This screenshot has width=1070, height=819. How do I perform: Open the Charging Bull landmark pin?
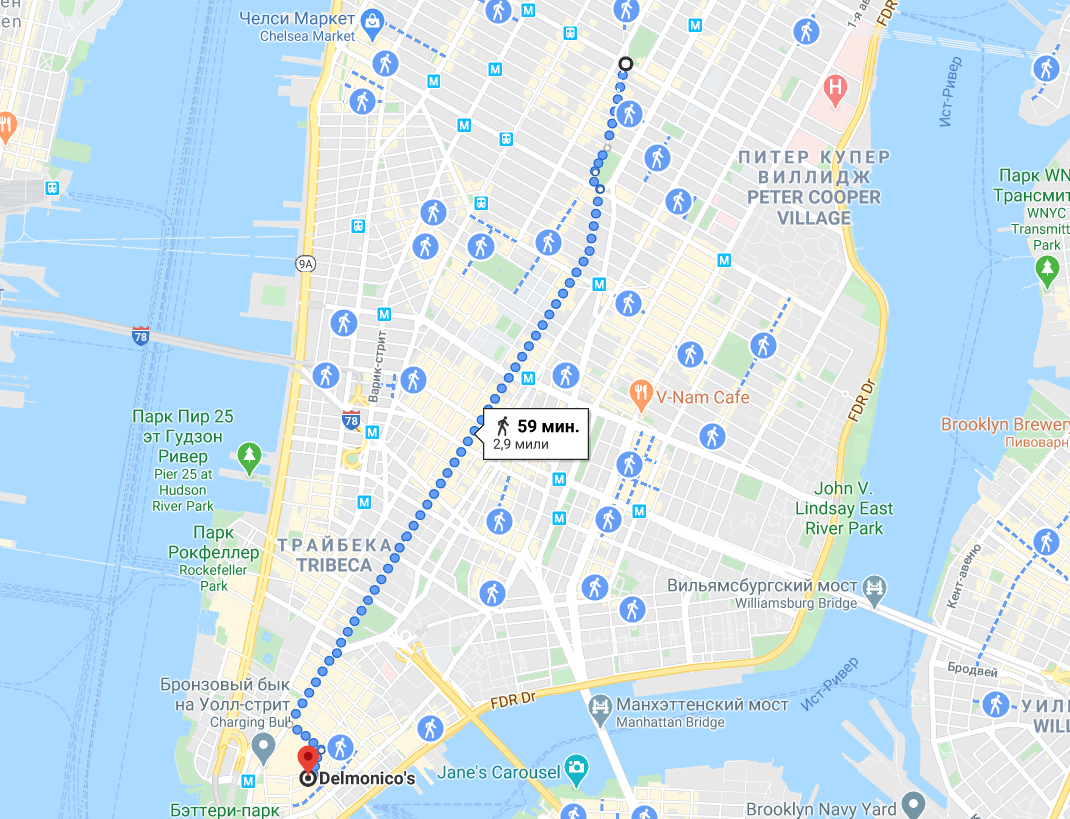264,745
